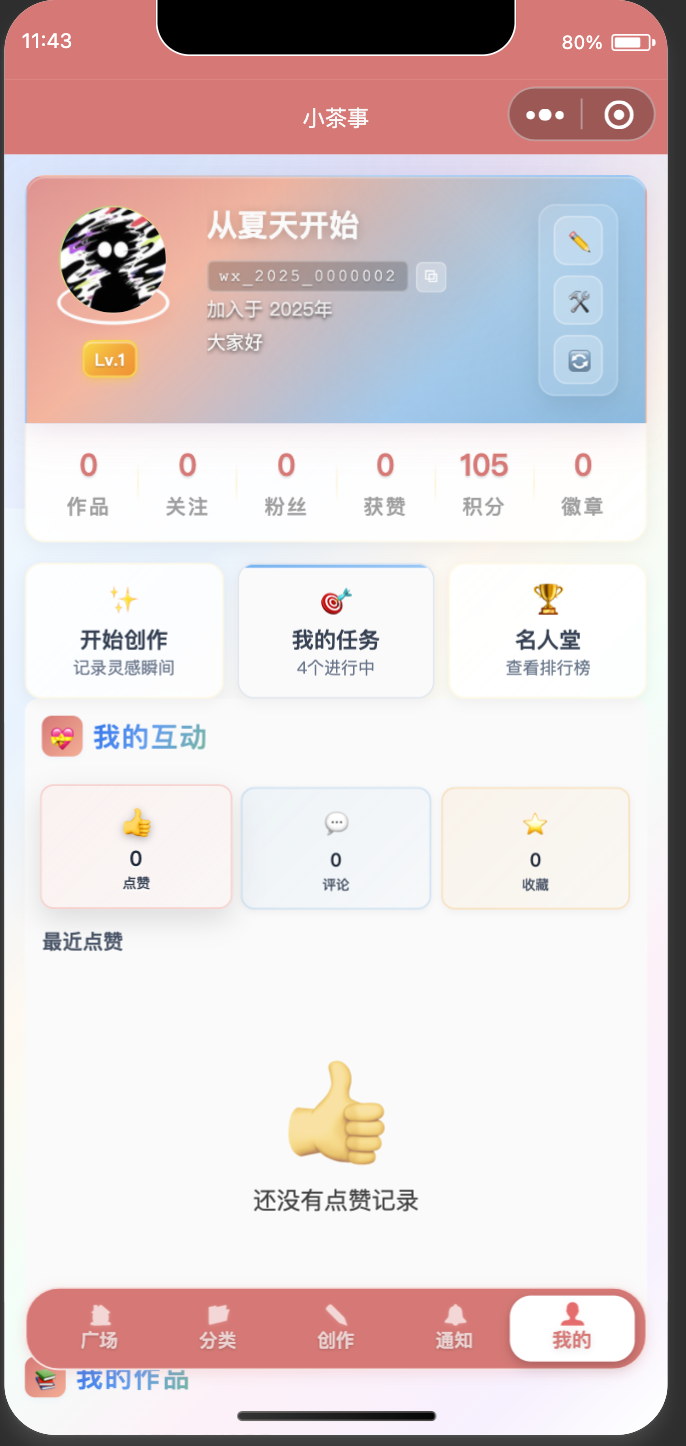Copy the user ID wx_2025_0000002

tap(431, 277)
